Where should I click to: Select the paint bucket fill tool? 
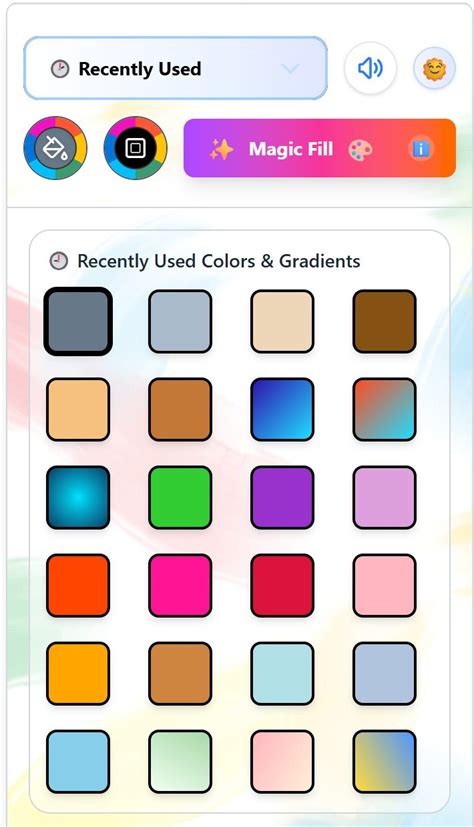click(x=55, y=148)
